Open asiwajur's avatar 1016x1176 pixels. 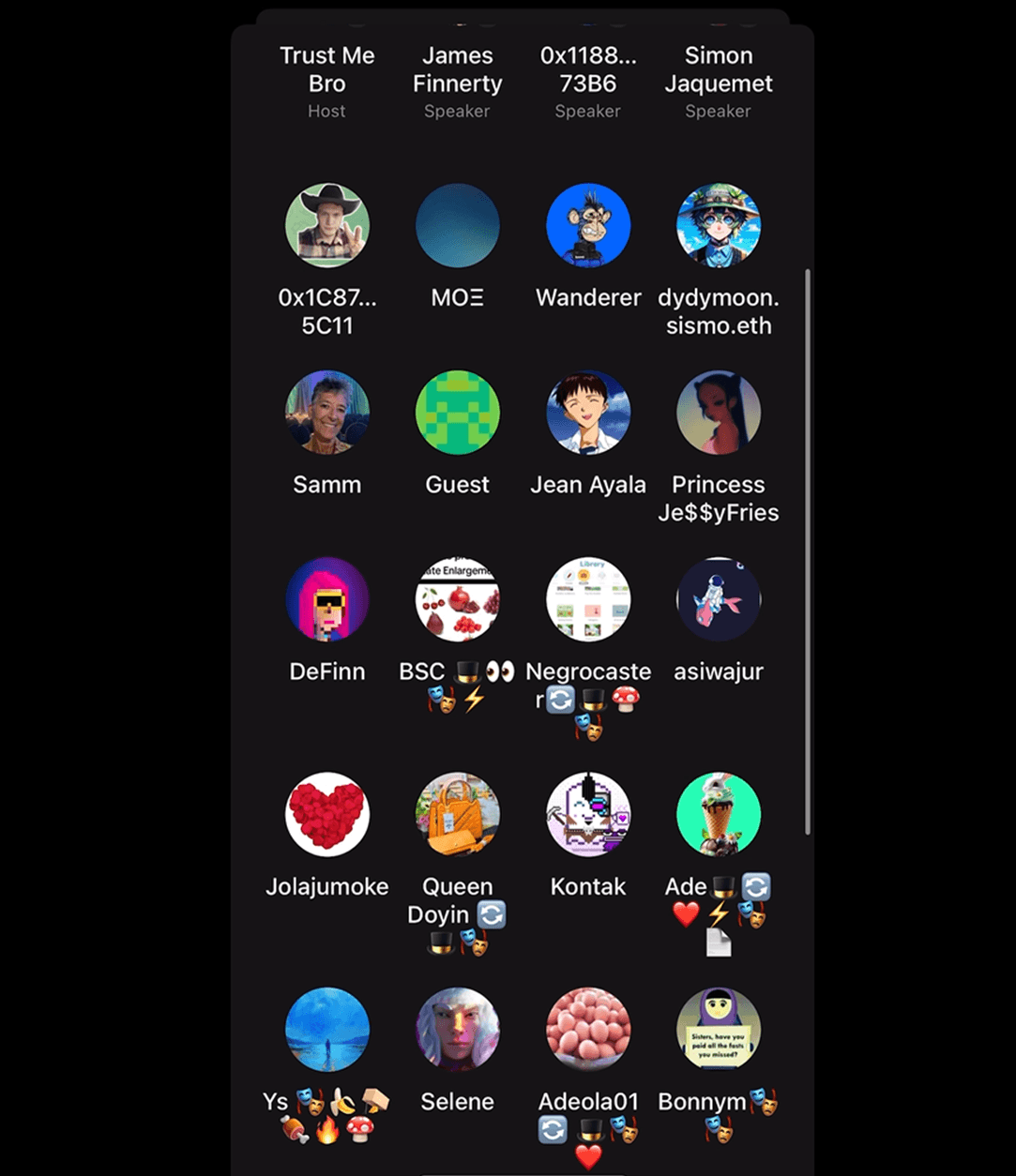(x=719, y=599)
